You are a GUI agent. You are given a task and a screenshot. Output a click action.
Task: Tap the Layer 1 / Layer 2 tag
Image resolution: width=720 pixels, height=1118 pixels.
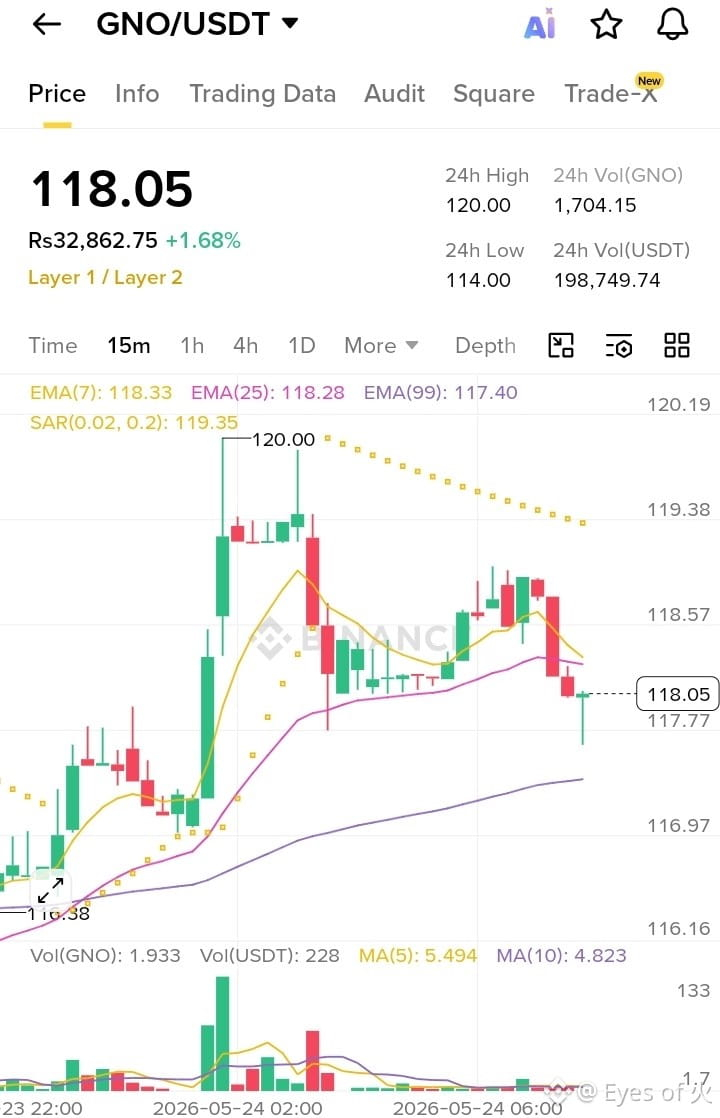(x=106, y=277)
